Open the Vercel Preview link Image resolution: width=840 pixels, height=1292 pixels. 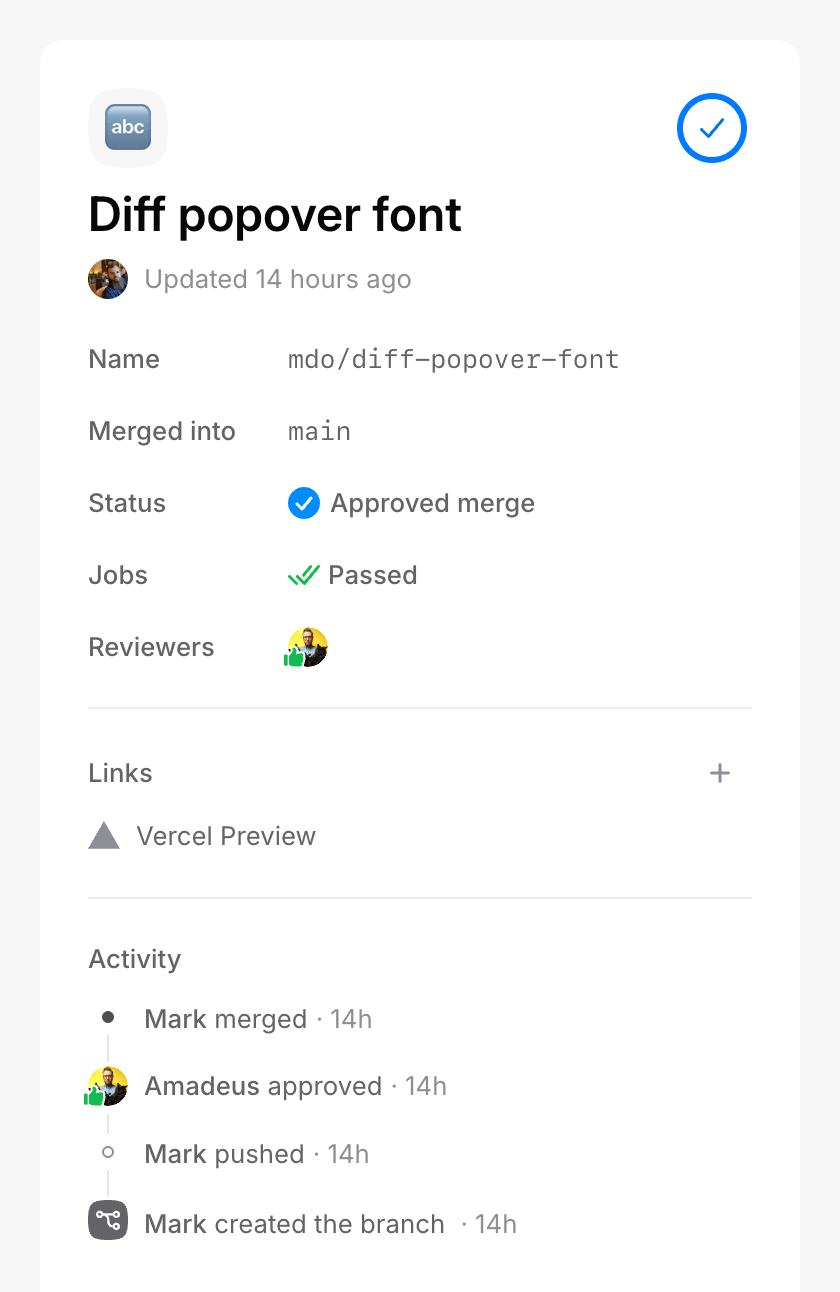pyautogui.click(x=225, y=836)
